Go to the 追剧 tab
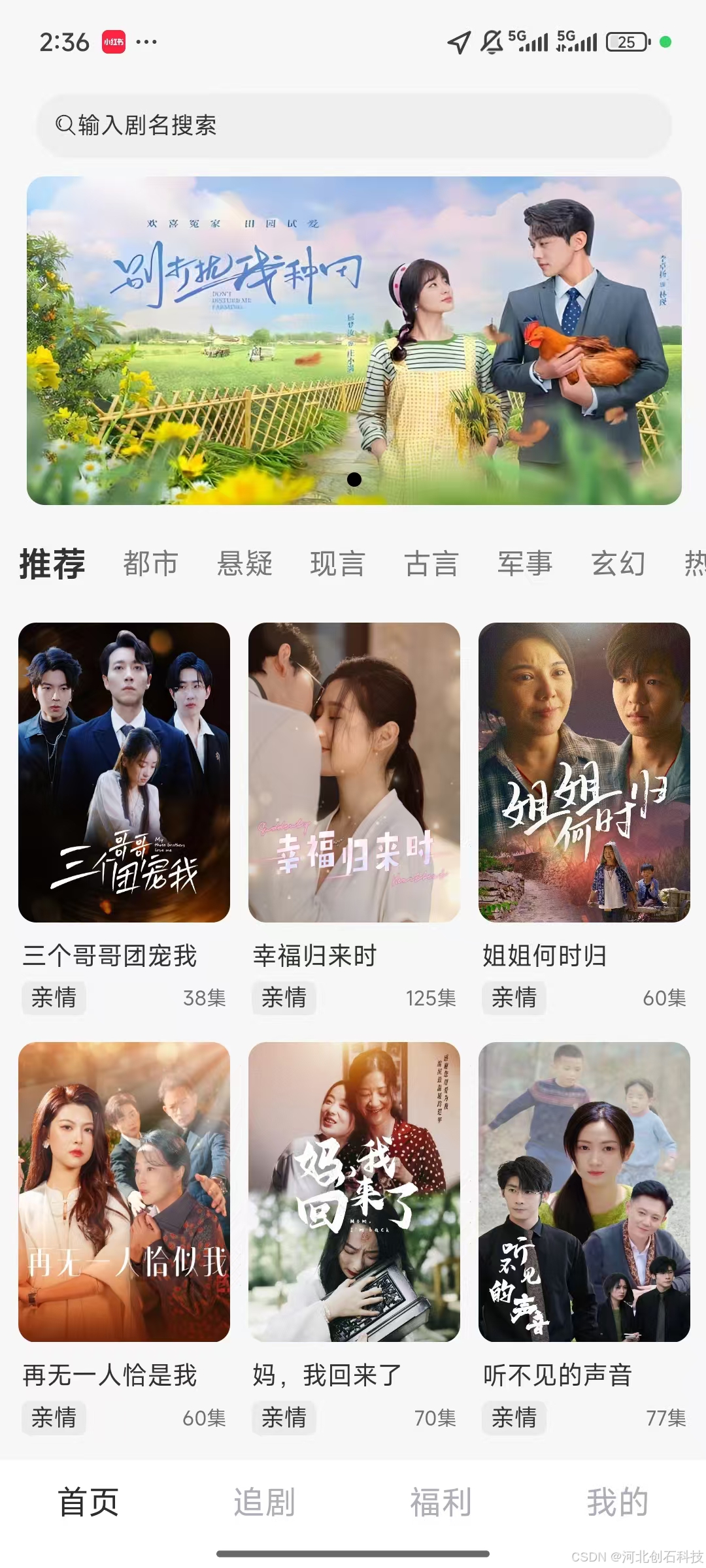This screenshot has width=706, height=1568. pyautogui.click(x=265, y=1502)
